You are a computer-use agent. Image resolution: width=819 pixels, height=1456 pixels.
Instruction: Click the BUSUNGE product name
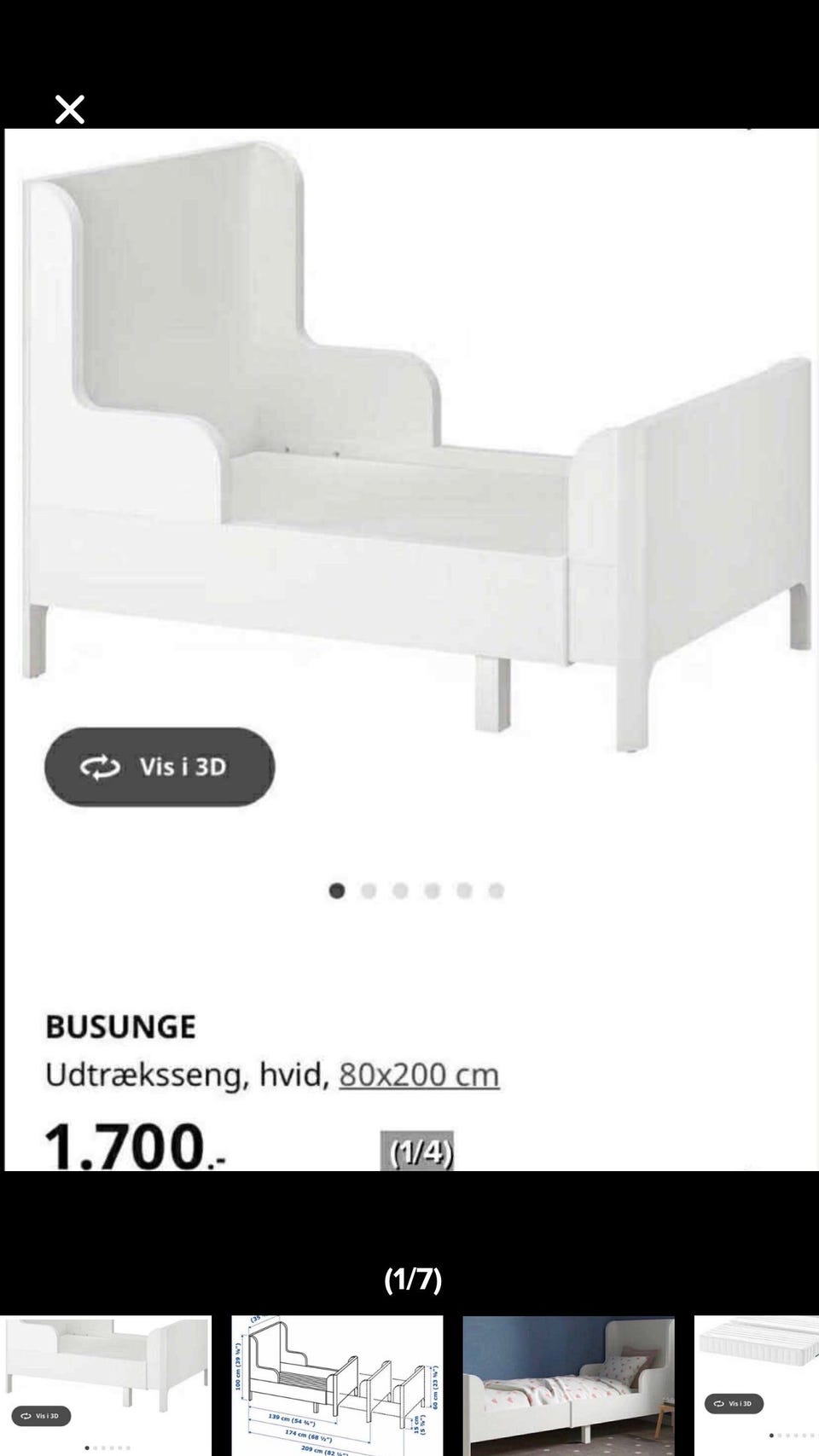click(x=120, y=1026)
